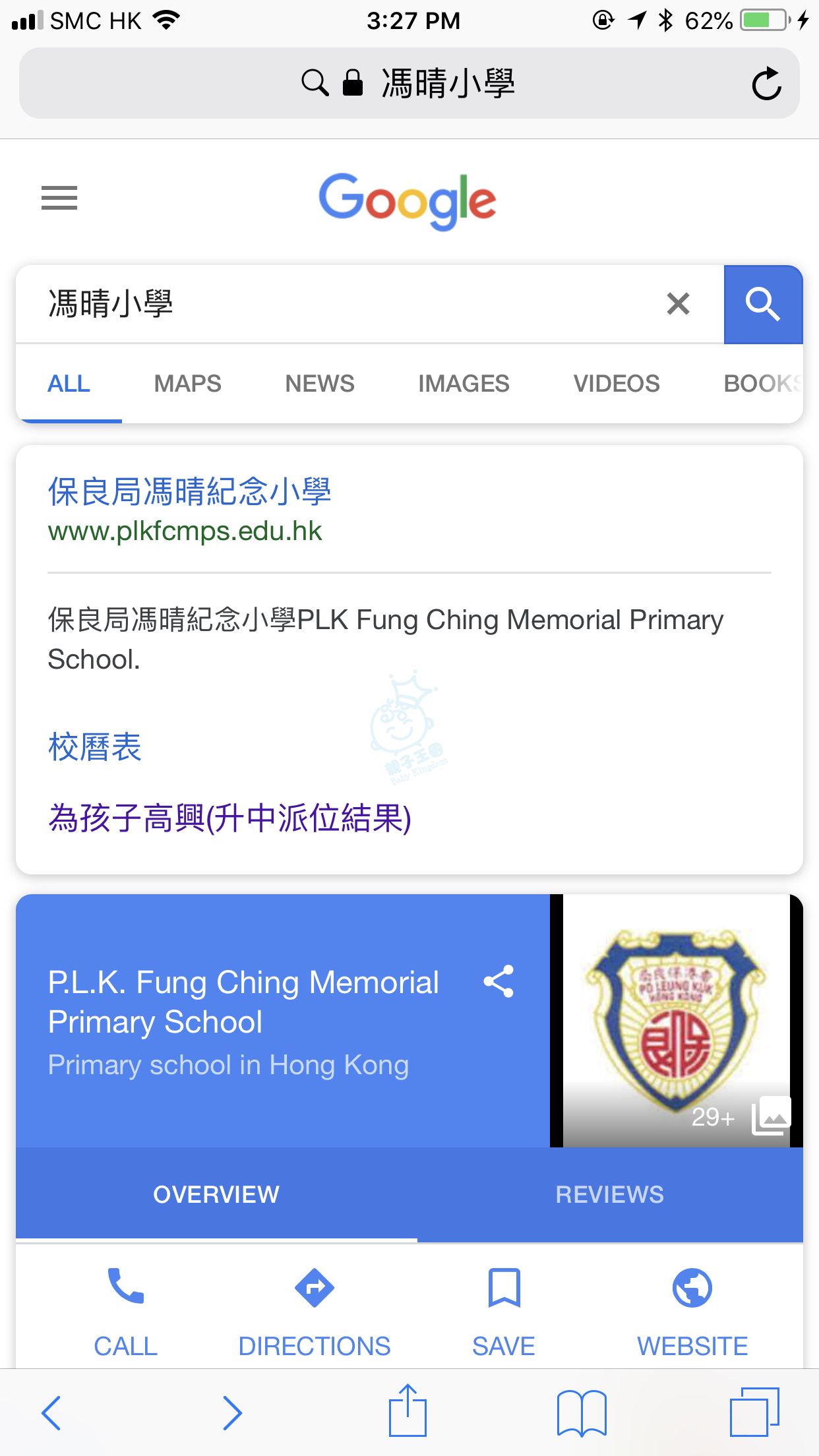819x1456 pixels.
Task: Clear the search query
Action: tap(678, 304)
